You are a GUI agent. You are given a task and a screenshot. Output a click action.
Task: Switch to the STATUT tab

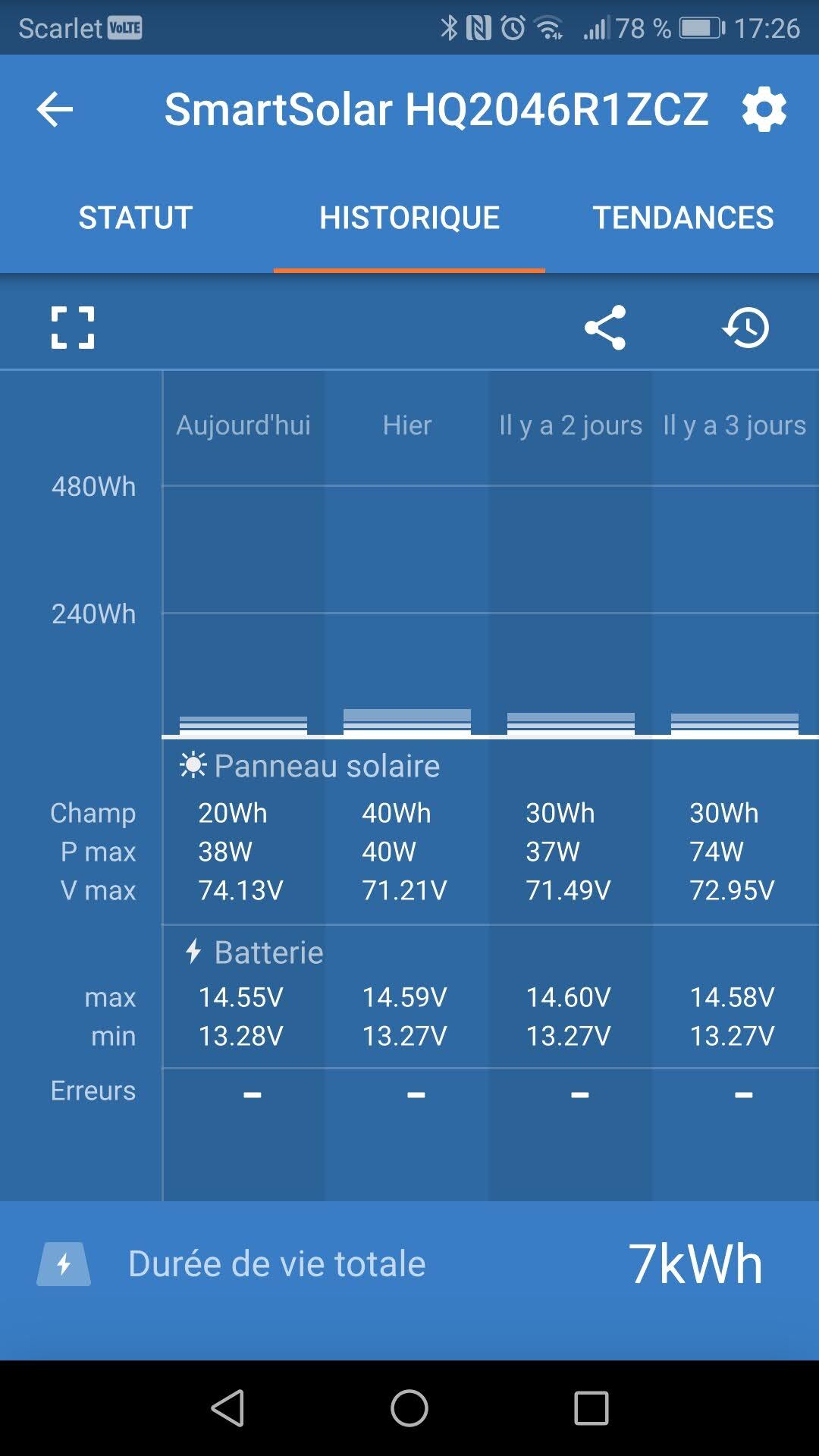click(x=136, y=218)
